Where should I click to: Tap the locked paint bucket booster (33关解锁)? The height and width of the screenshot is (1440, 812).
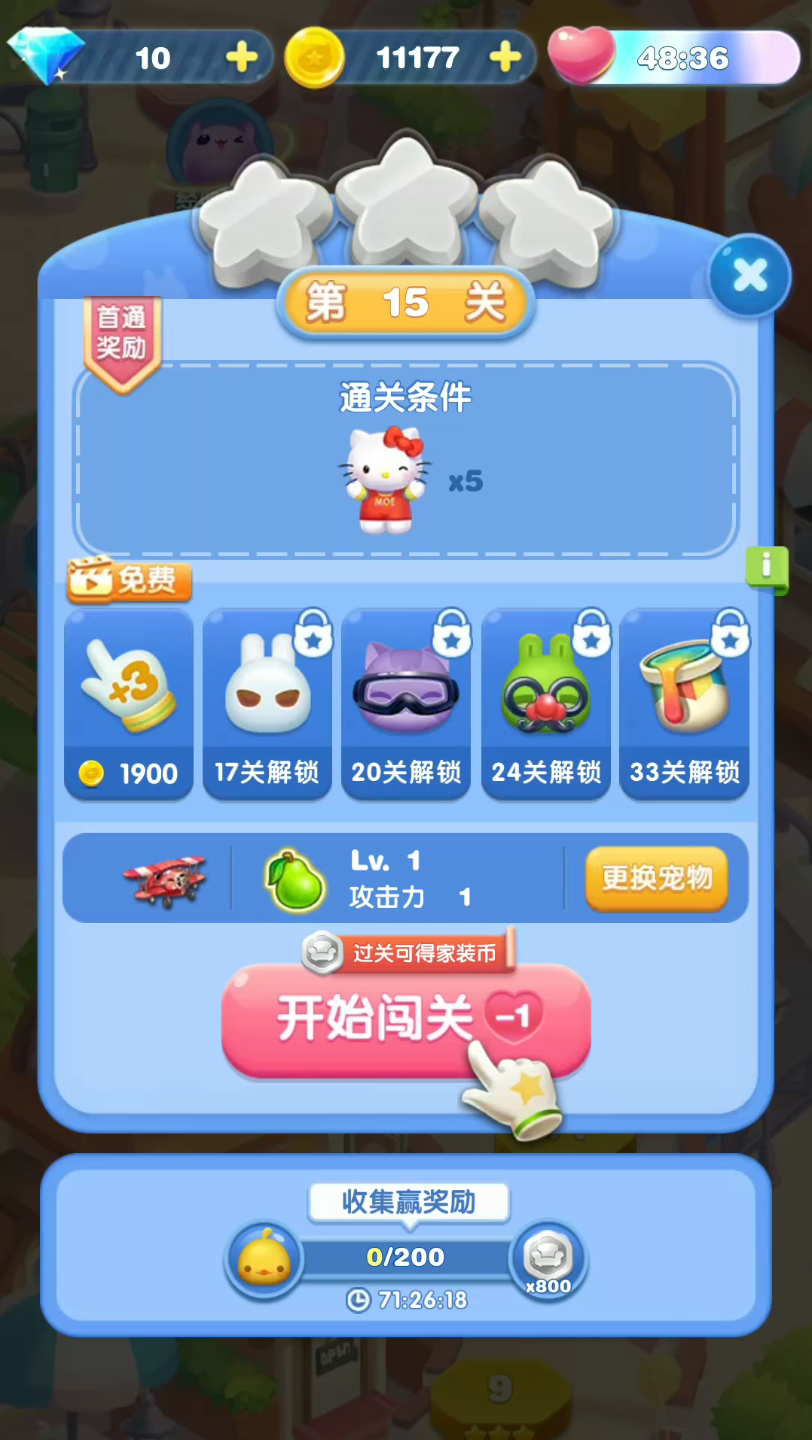point(684,704)
